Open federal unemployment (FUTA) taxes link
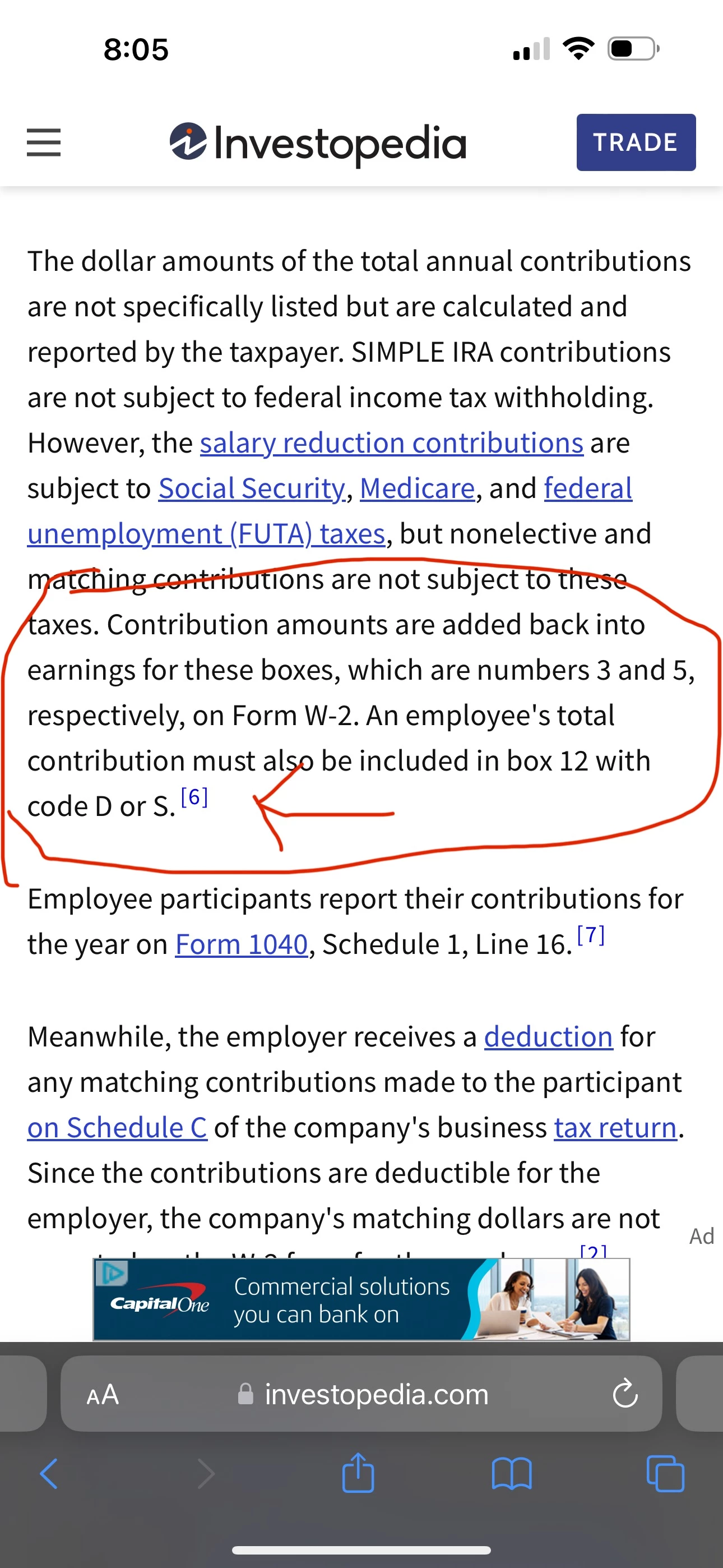Screen dimensions: 723x1568 (206, 534)
